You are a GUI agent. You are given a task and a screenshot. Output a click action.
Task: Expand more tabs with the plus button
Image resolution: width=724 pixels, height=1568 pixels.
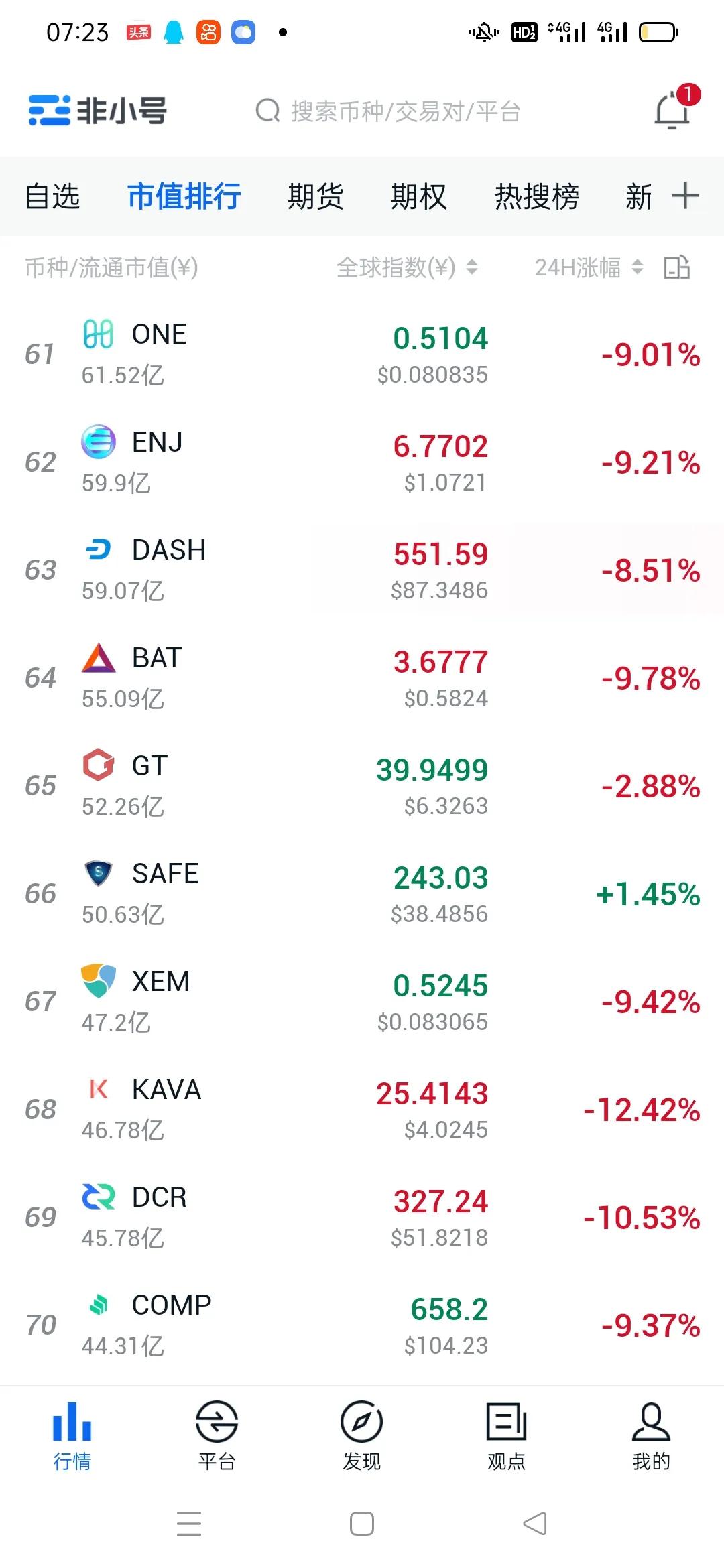pyautogui.click(x=686, y=196)
